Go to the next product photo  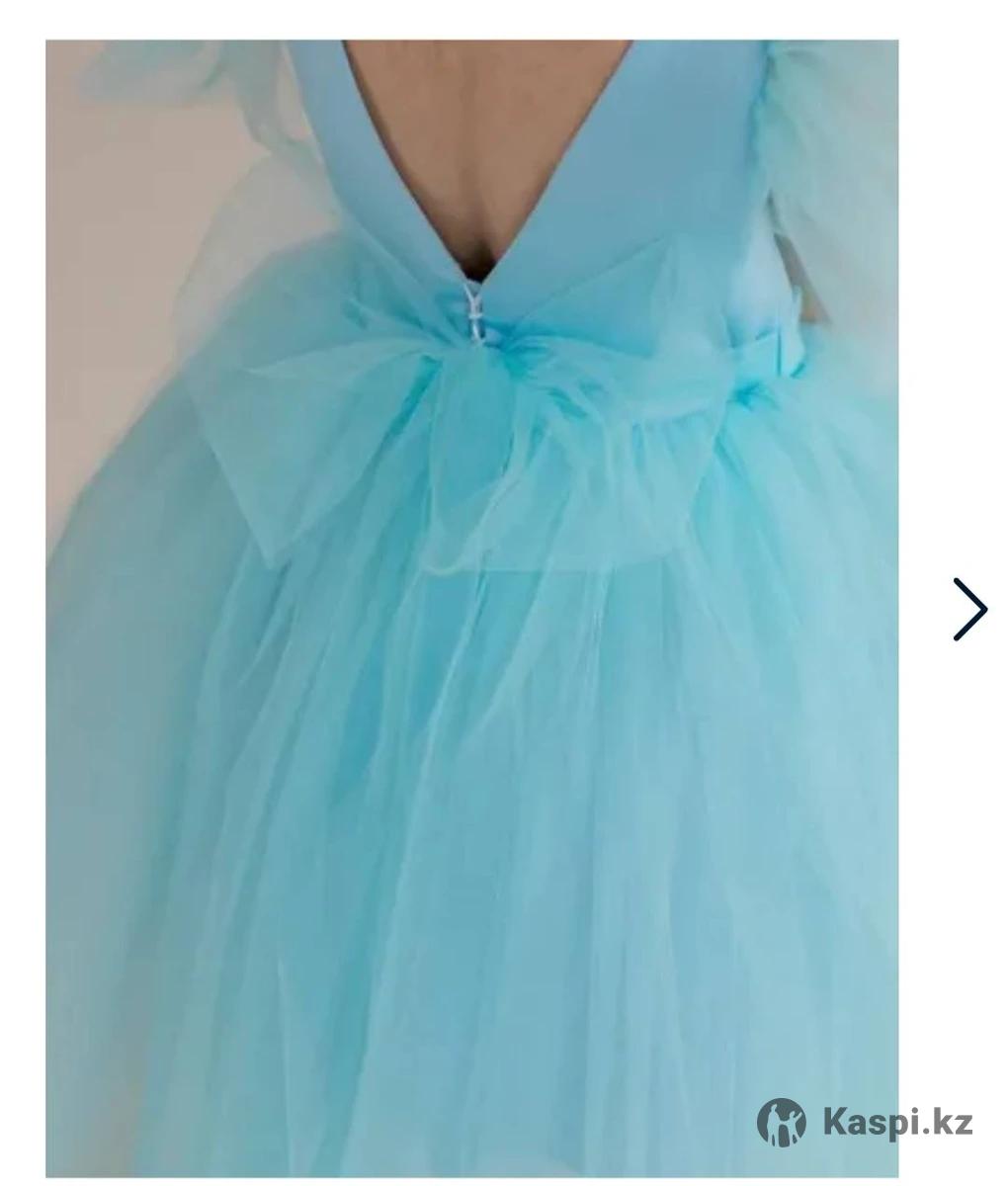click(x=969, y=609)
